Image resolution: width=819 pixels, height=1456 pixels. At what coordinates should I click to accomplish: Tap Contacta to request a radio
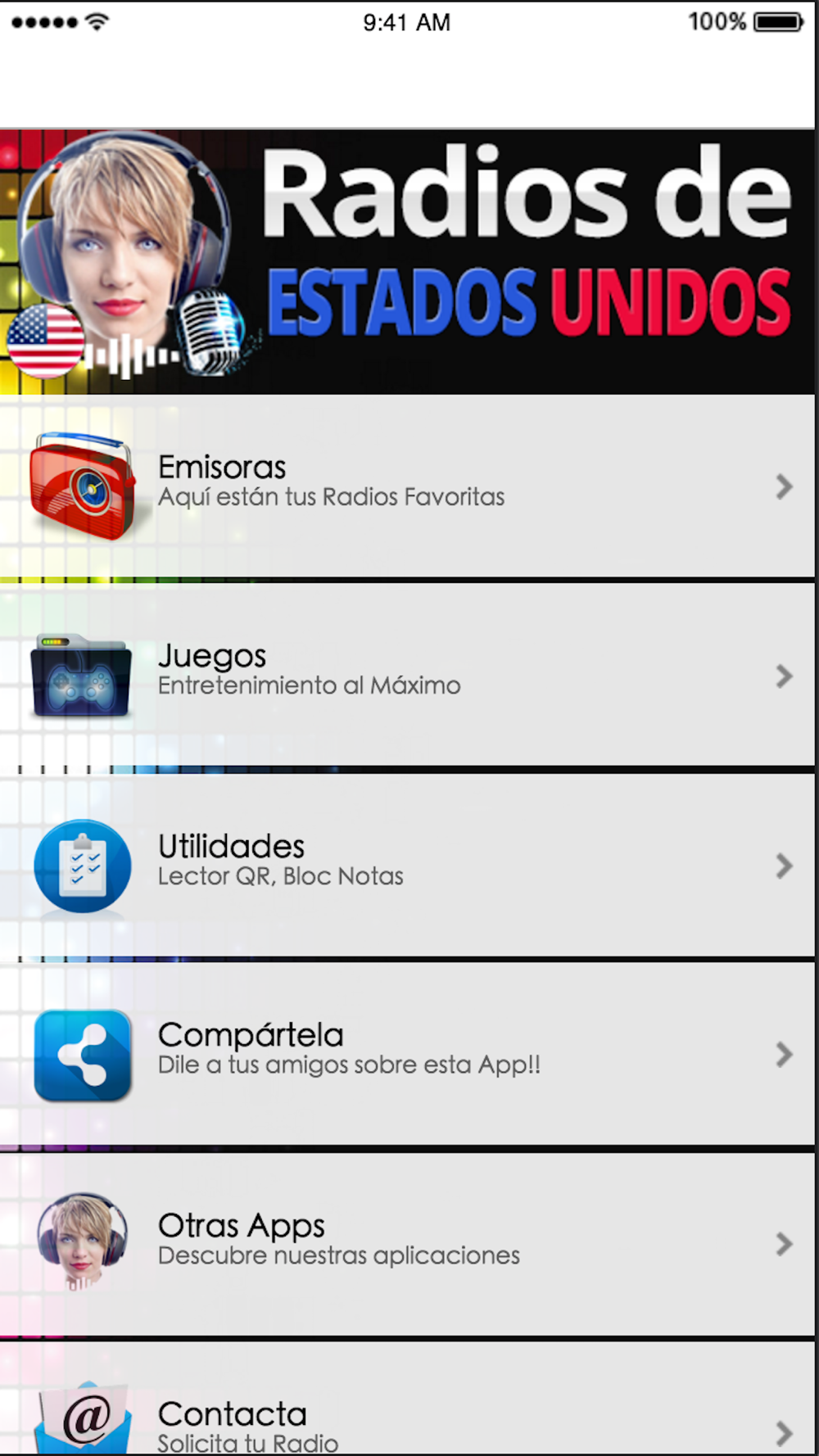[x=407, y=1421]
